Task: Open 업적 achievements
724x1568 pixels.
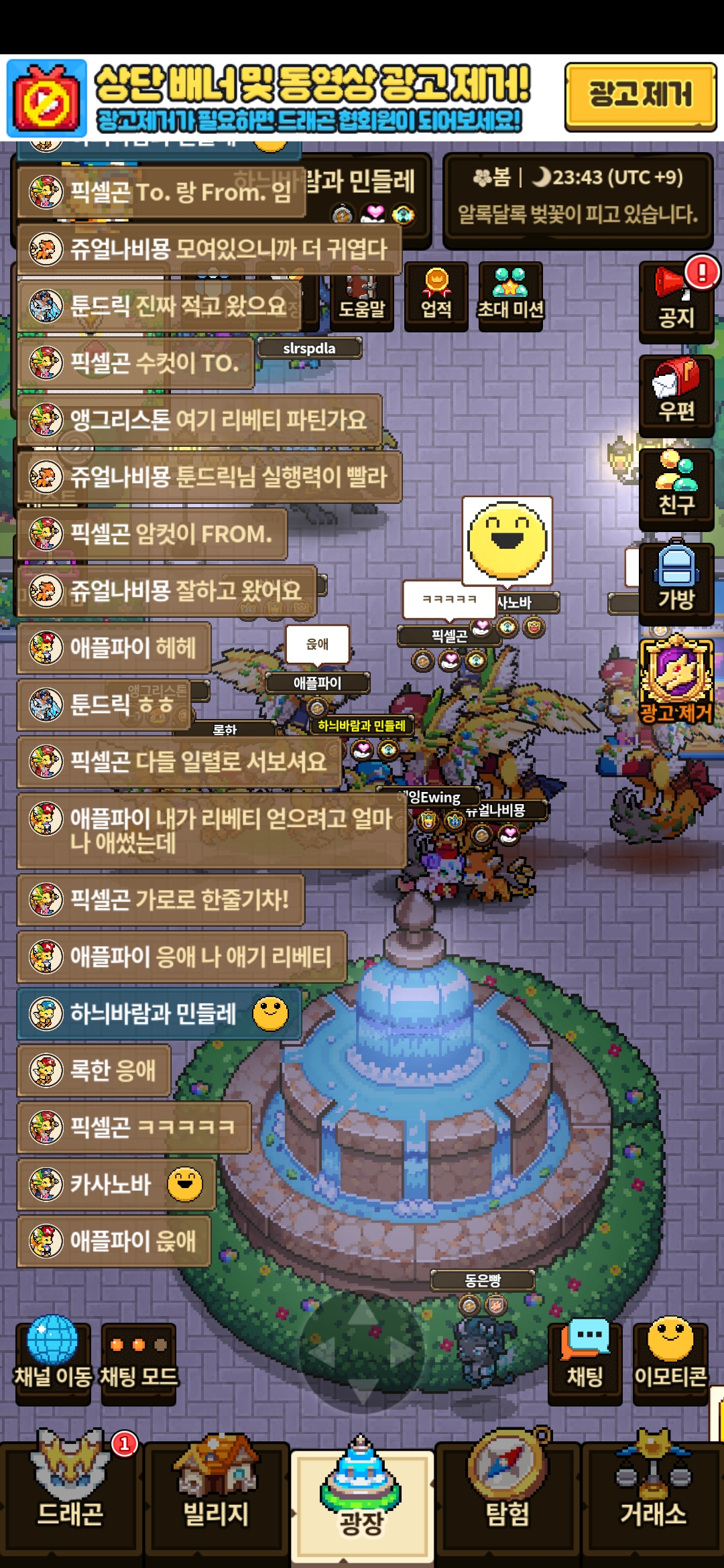Action: click(436, 296)
